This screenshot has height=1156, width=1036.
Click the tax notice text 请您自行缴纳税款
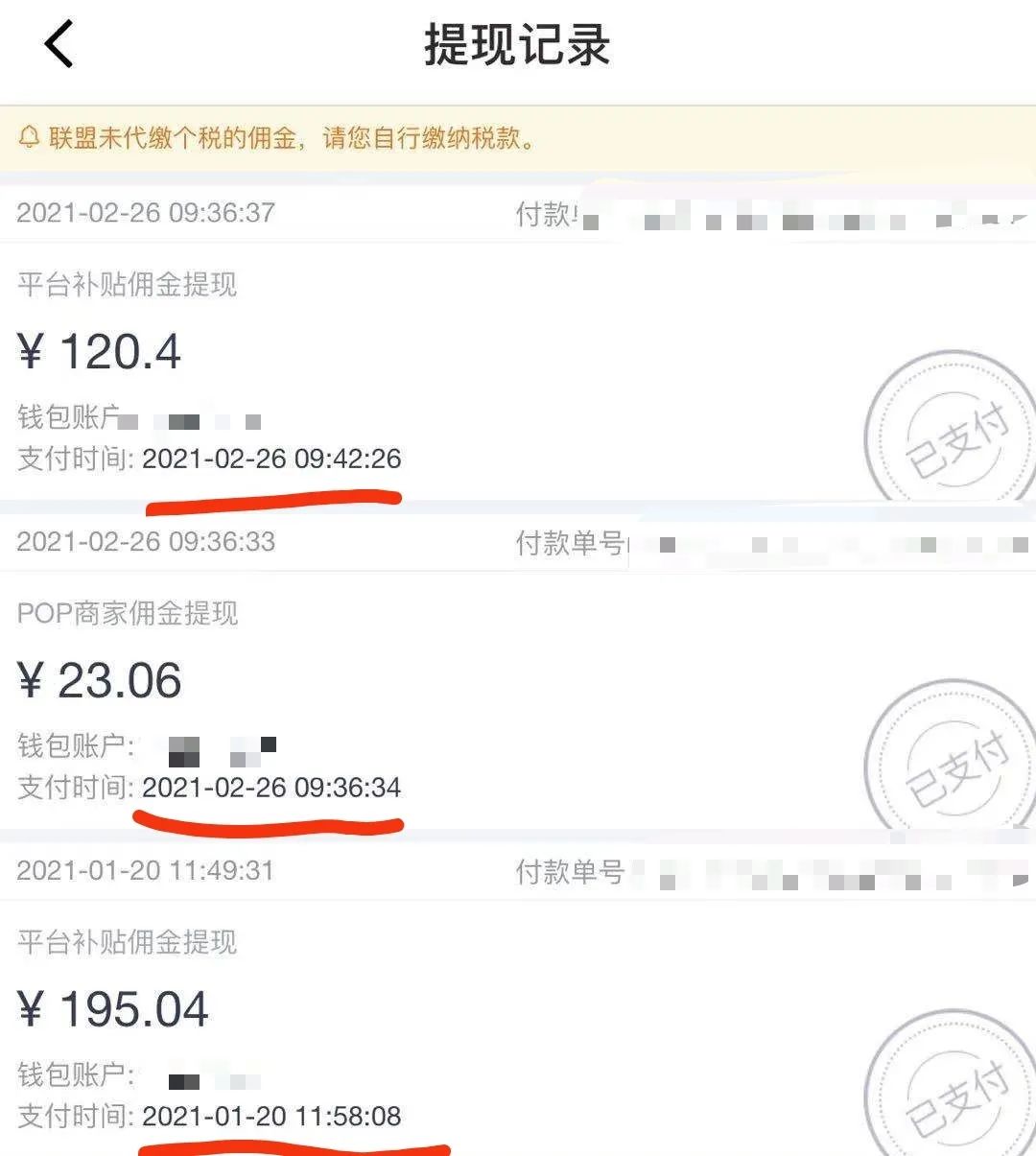coord(422,138)
